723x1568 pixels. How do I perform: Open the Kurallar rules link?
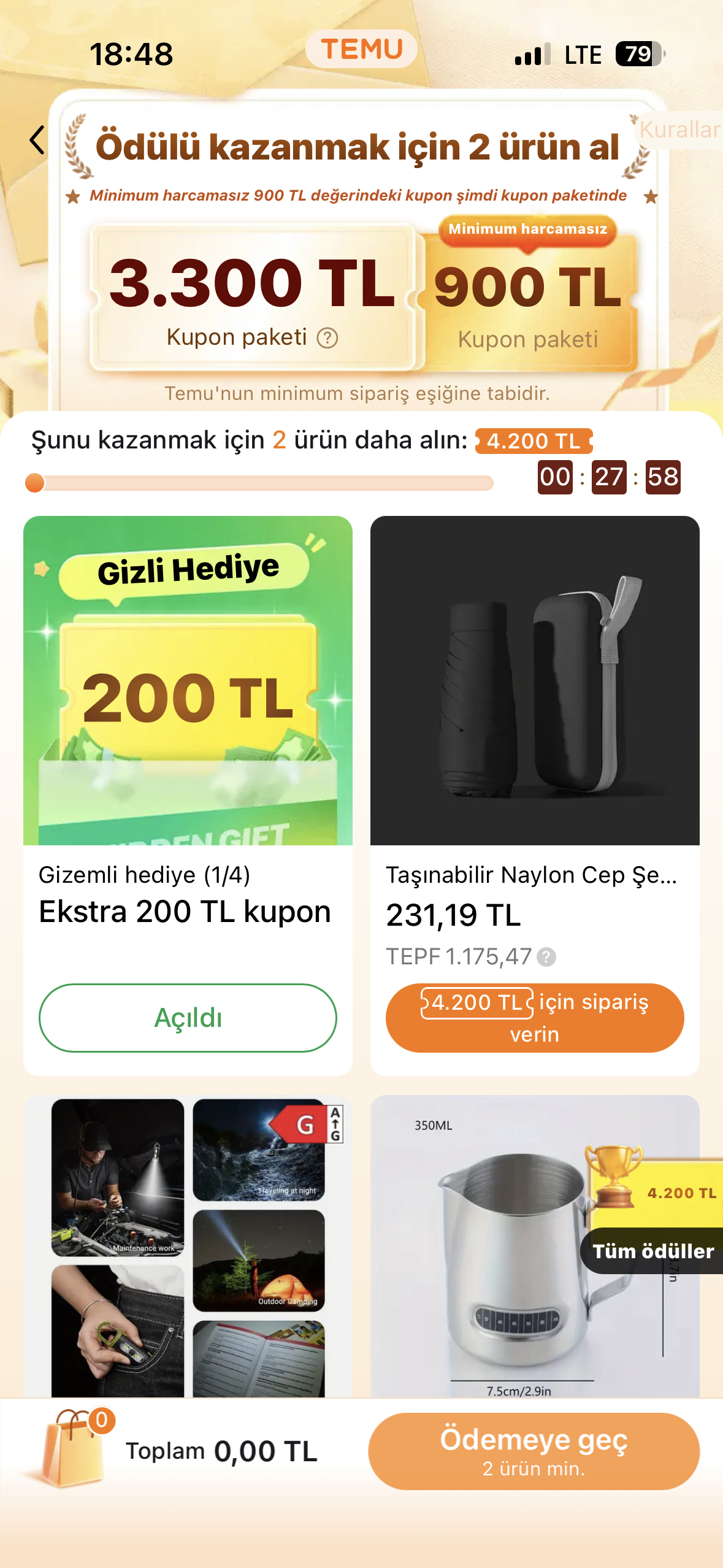click(679, 130)
